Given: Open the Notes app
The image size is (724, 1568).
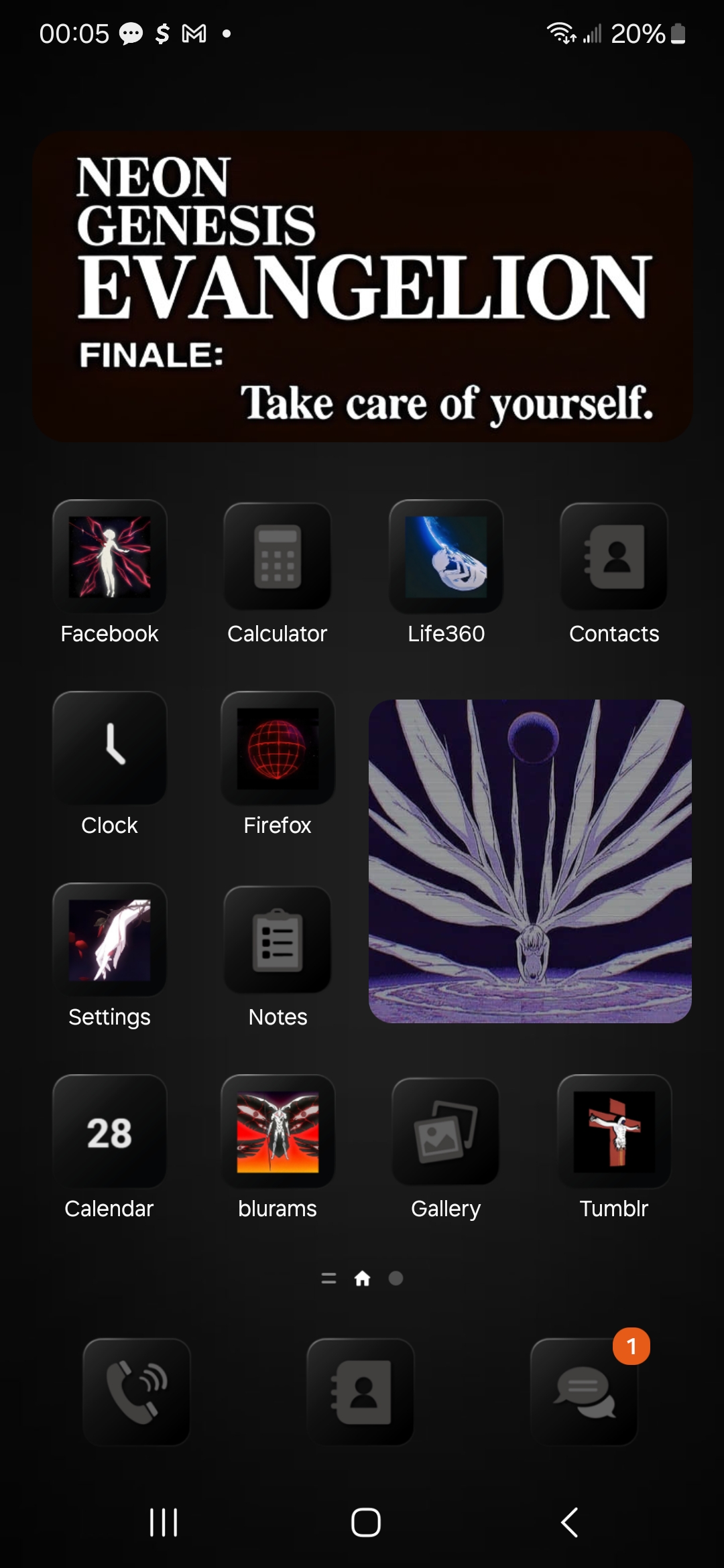Looking at the screenshot, I should tap(278, 940).
